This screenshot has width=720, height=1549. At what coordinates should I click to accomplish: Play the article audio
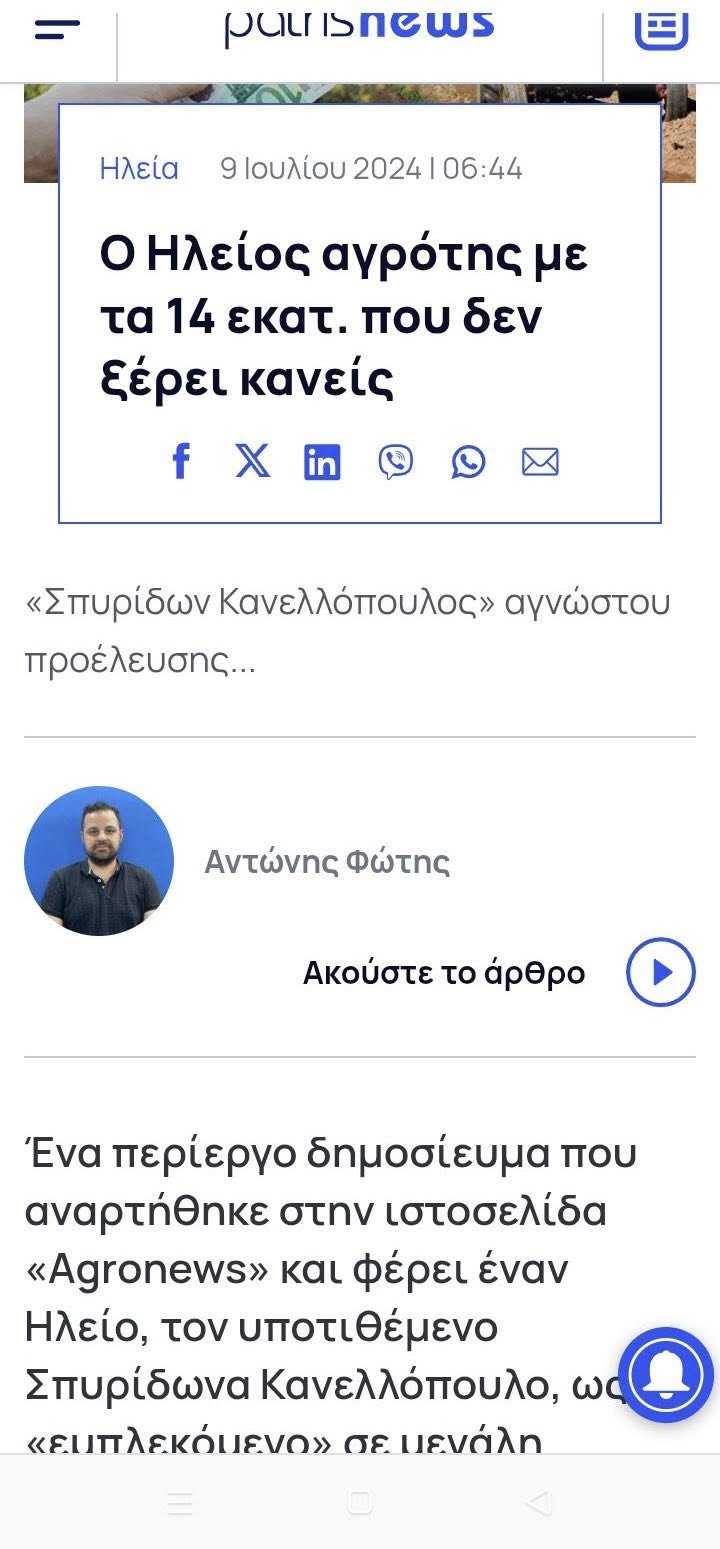660,972
